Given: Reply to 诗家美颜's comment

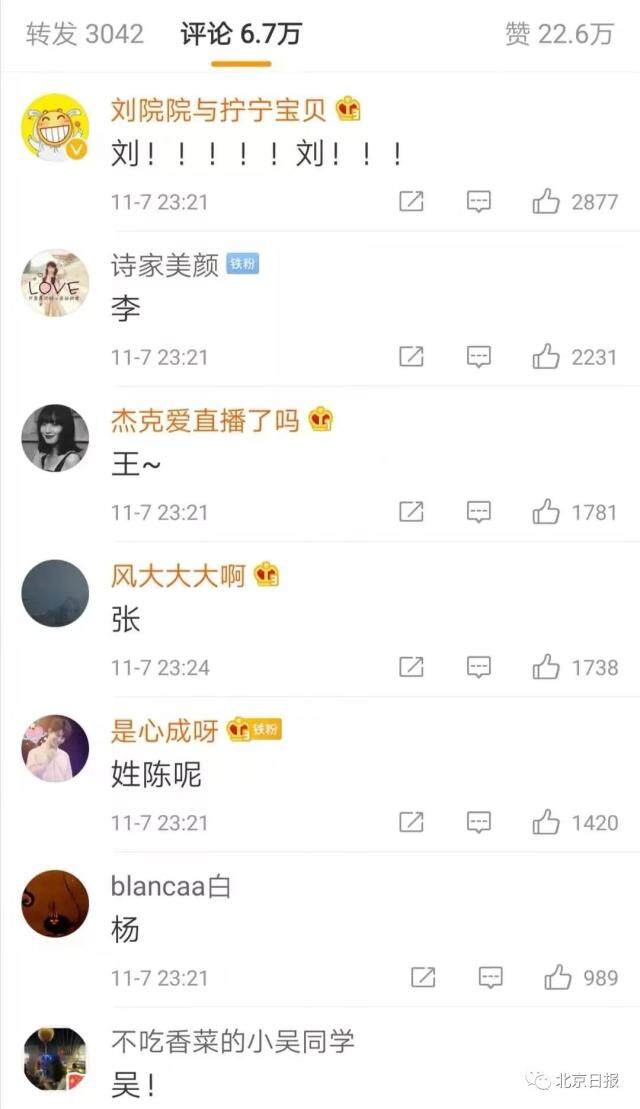Looking at the screenshot, I should (x=479, y=357).
